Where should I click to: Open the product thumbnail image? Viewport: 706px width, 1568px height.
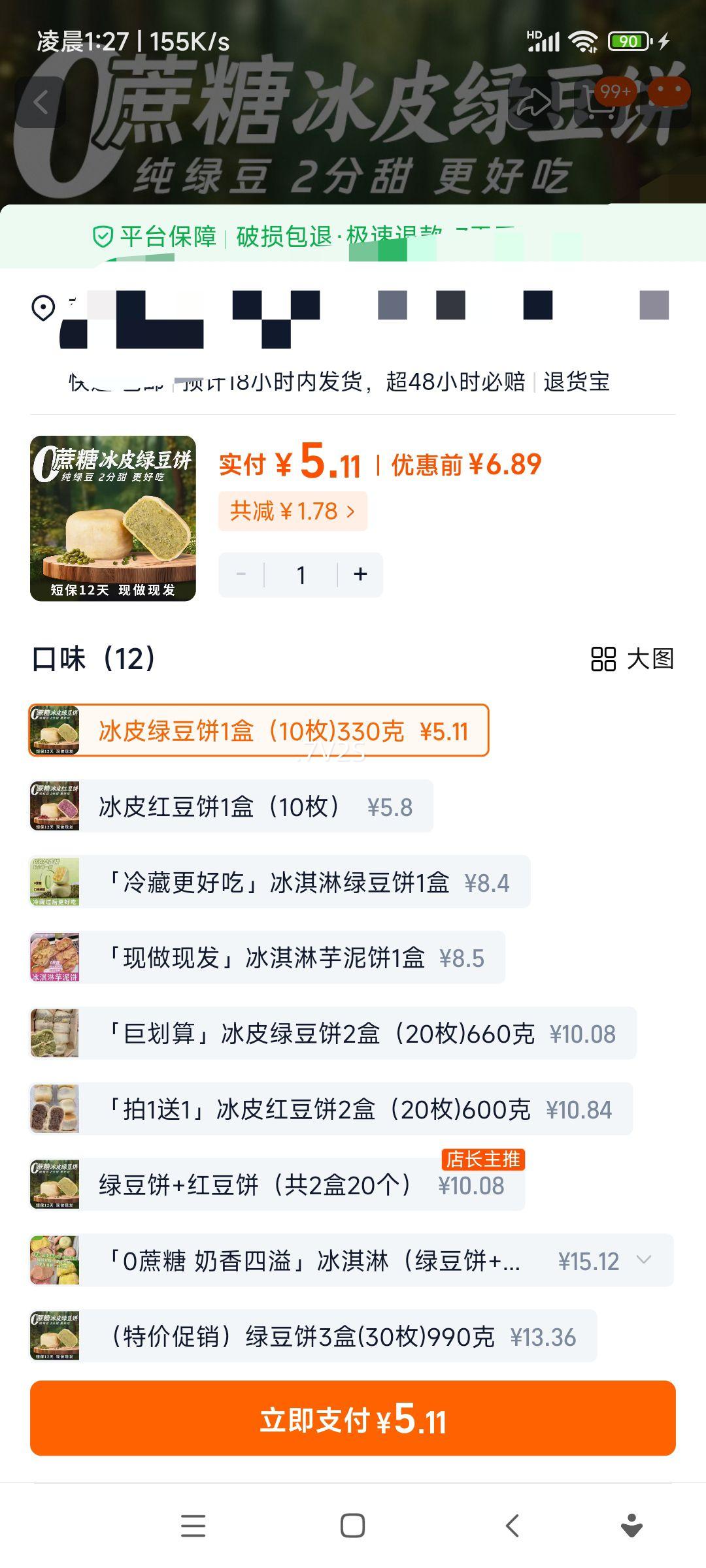pos(113,518)
